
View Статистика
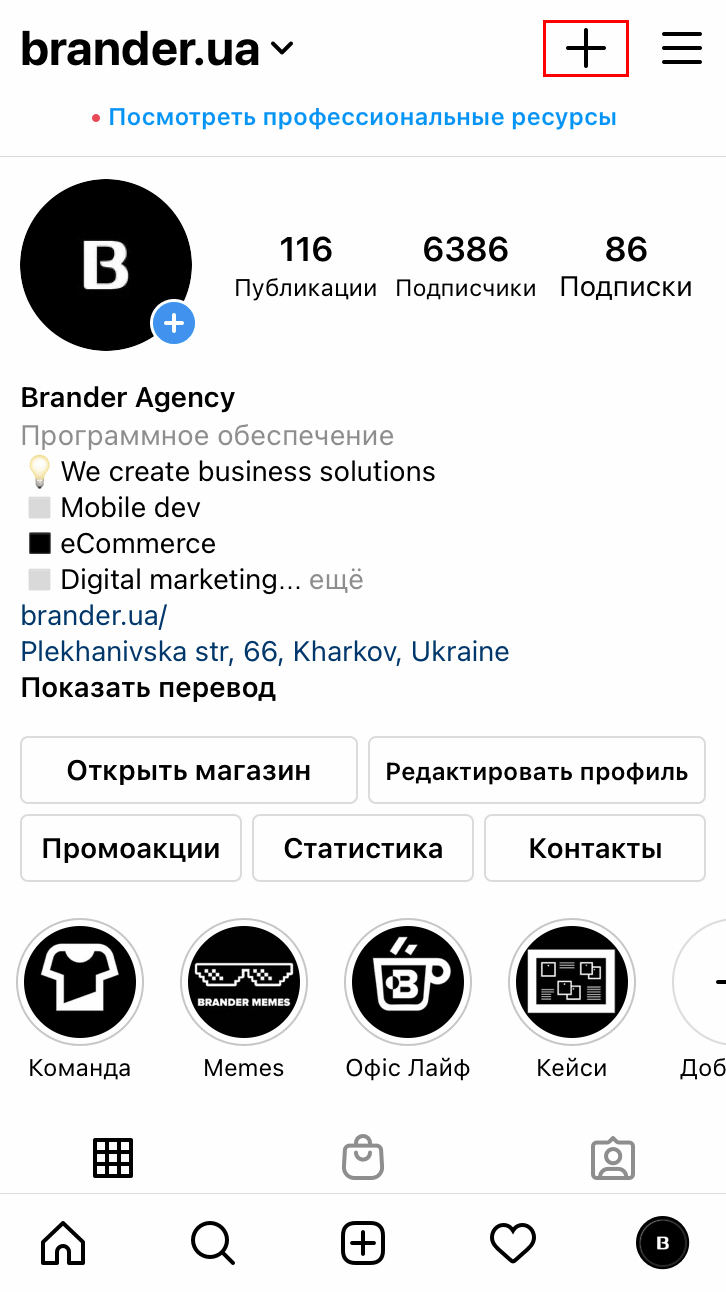[x=363, y=848]
